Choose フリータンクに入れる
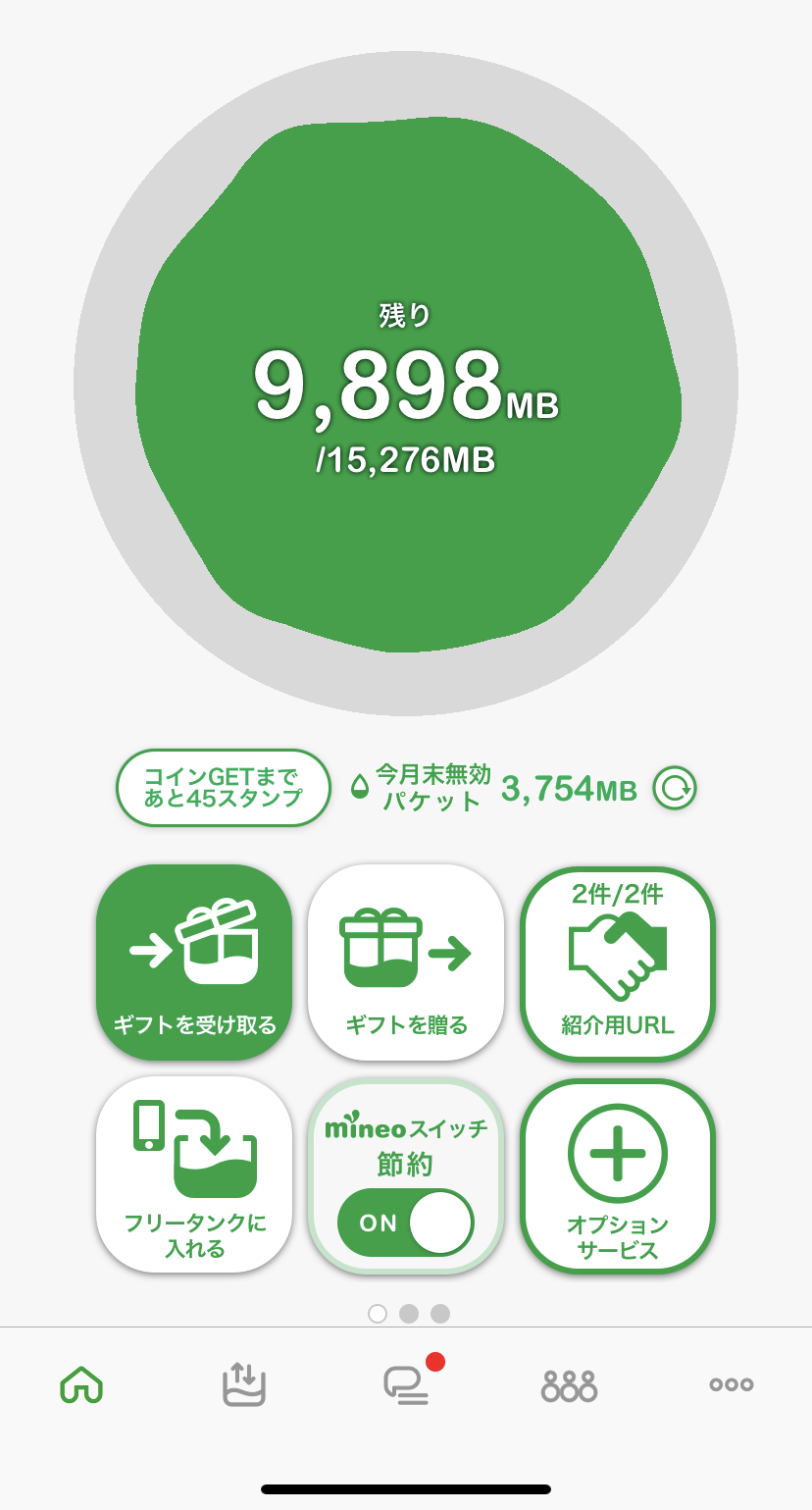Image resolution: width=812 pixels, height=1510 pixels. pyautogui.click(x=194, y=1174)
